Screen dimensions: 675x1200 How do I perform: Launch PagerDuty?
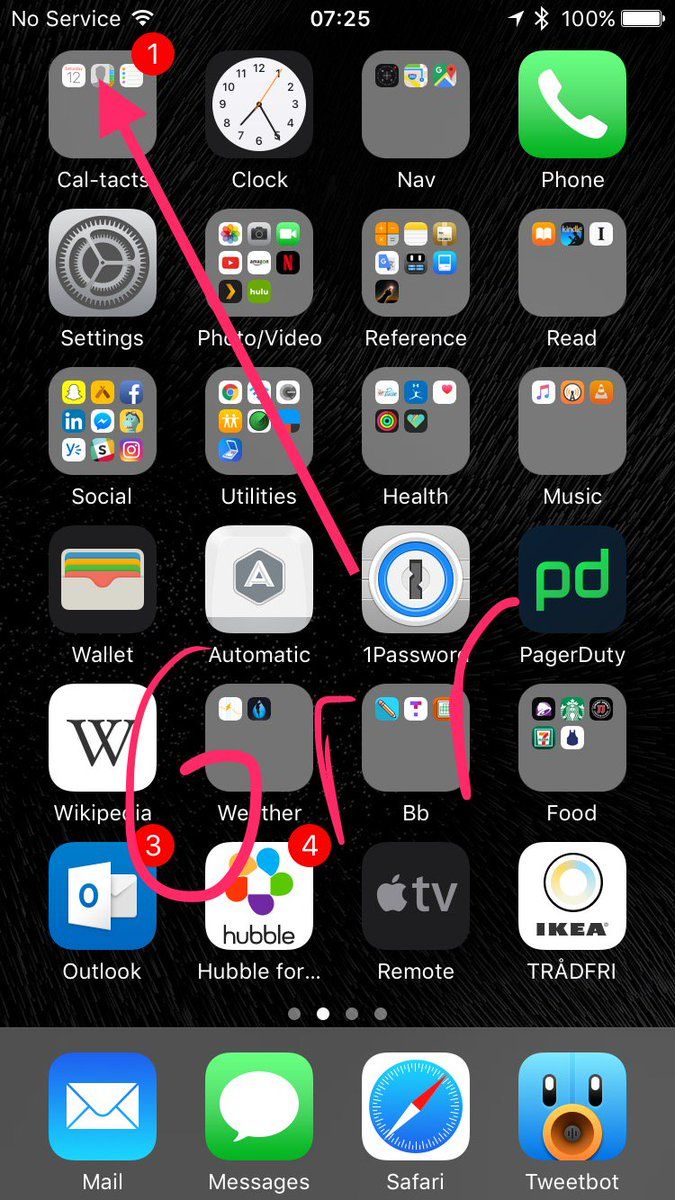[x=572, y=579]
